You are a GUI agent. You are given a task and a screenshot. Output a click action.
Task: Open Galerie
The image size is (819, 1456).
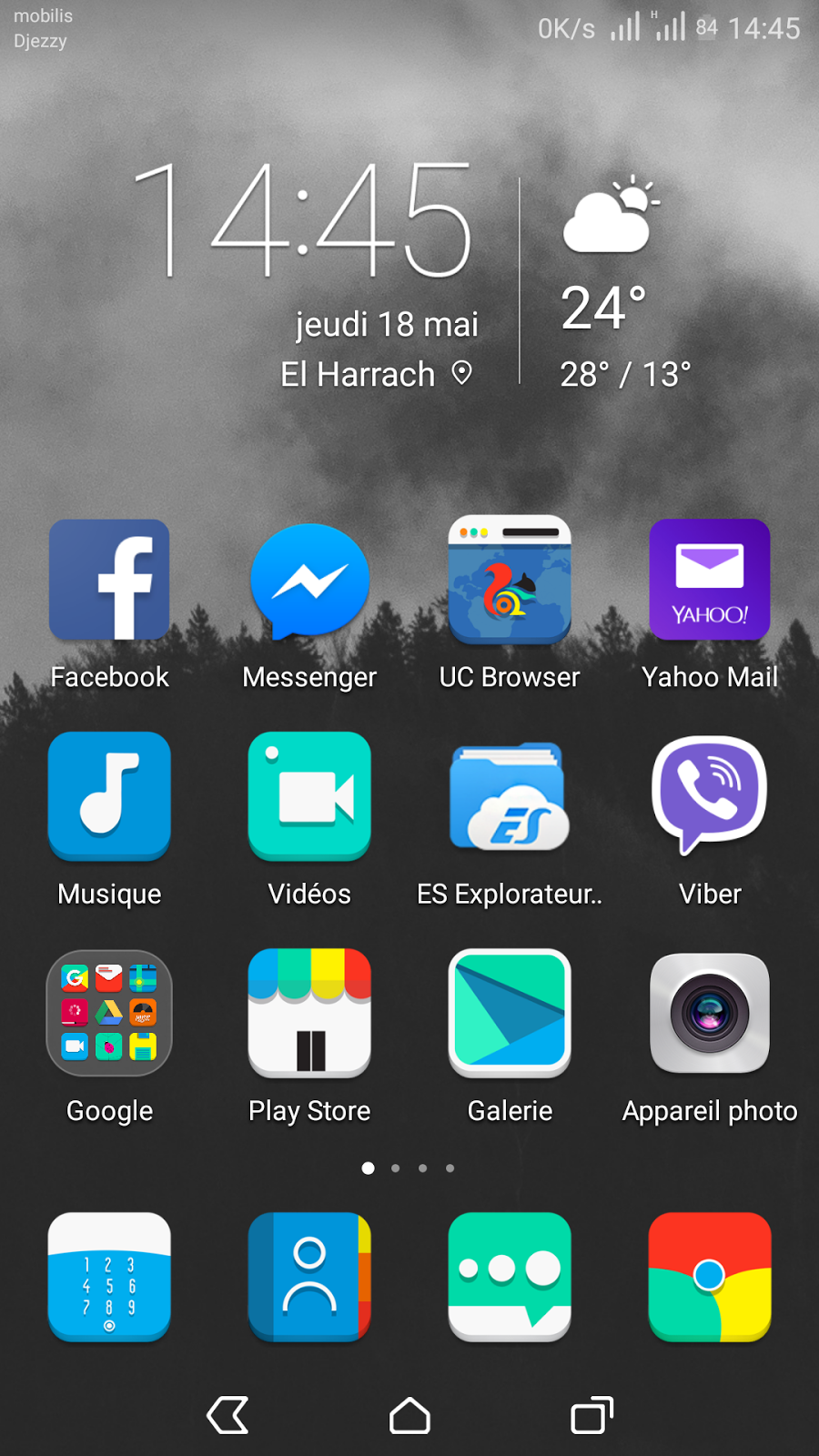click(510, 1013)
